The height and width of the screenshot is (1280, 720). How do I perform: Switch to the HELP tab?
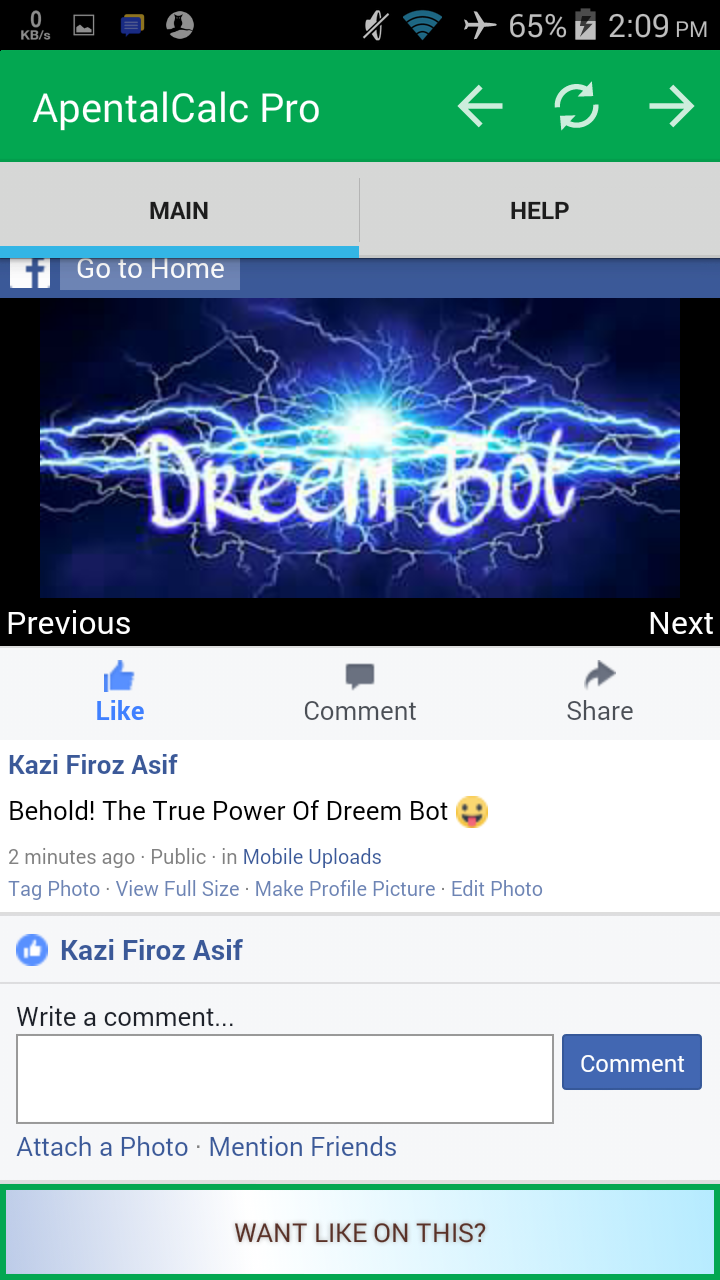(x=539, y=211)
